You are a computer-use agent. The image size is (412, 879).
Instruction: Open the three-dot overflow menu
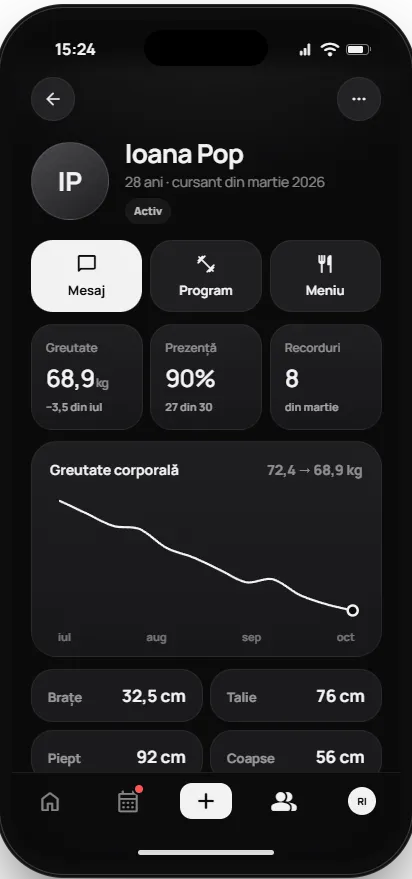(359, 99)
